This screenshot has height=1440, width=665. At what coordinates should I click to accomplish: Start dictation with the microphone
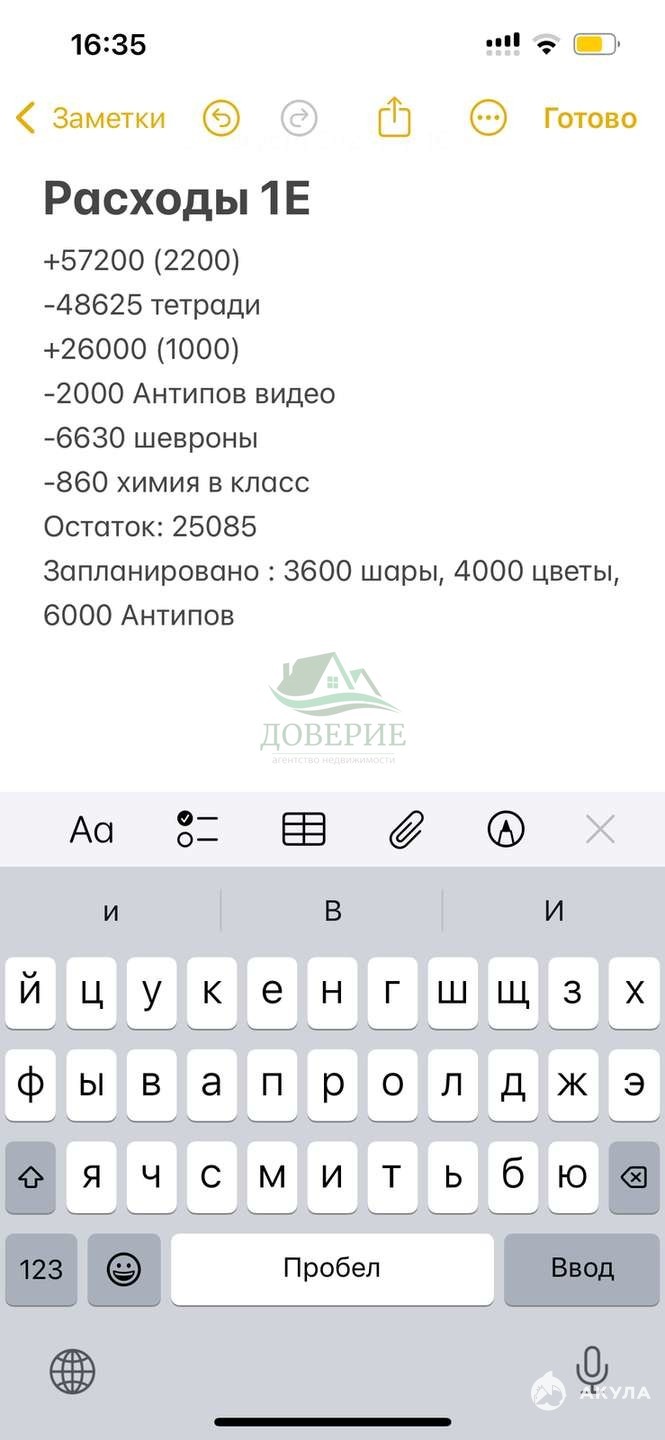(x=592, y=1369)
